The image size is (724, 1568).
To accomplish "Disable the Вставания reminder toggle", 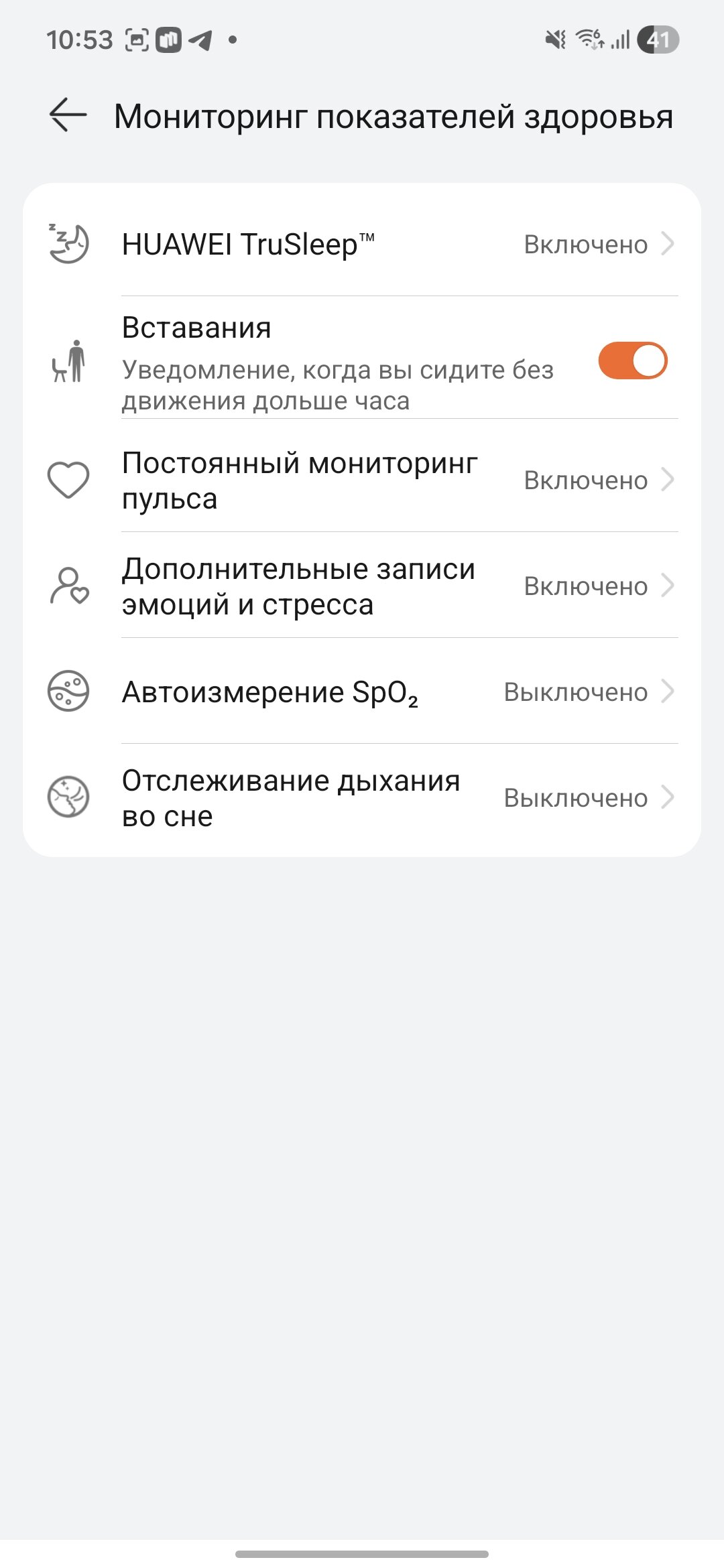I will tap(632, 361).
